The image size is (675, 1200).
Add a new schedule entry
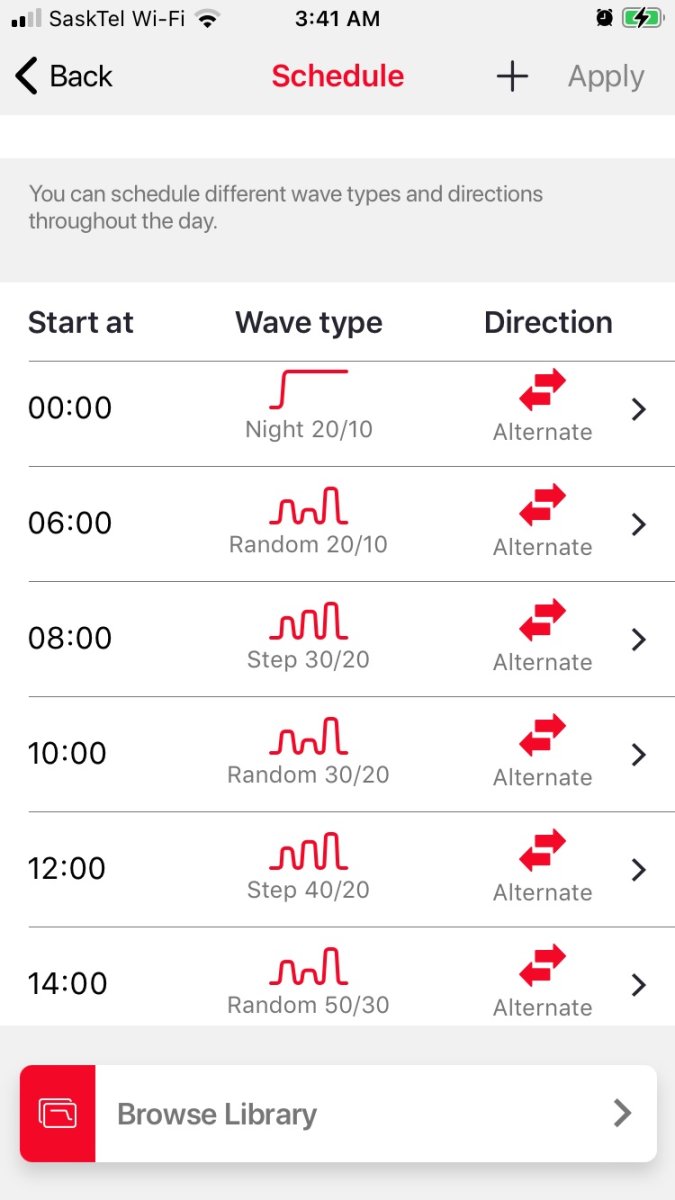tap(512, 77)
